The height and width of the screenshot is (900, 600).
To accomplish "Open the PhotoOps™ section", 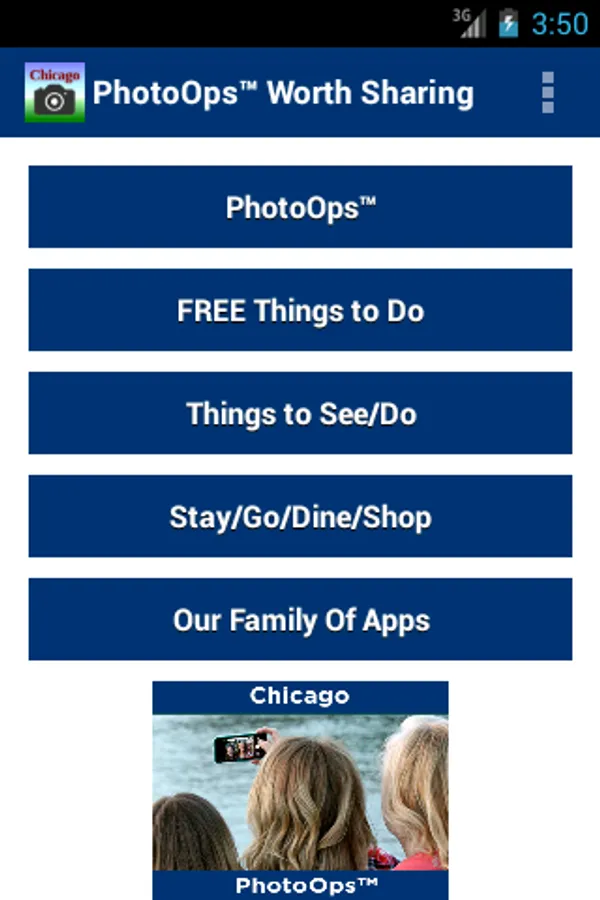I will pyautogui.click(x=300, y=207).
